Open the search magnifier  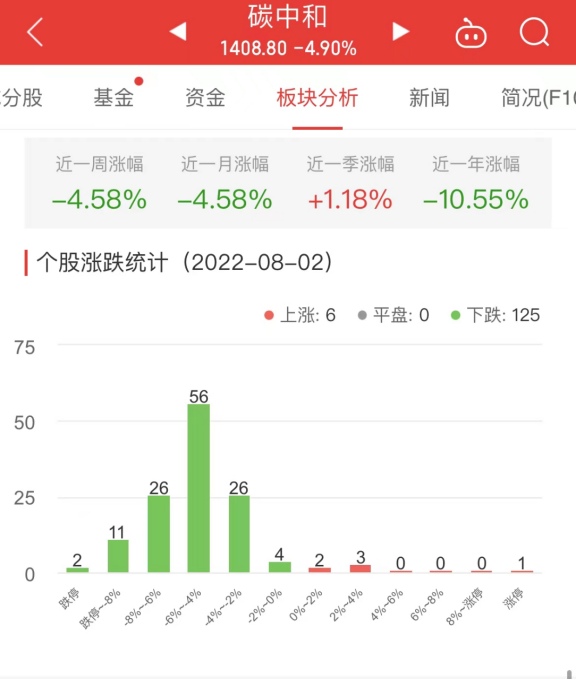[x=534, y=32]
